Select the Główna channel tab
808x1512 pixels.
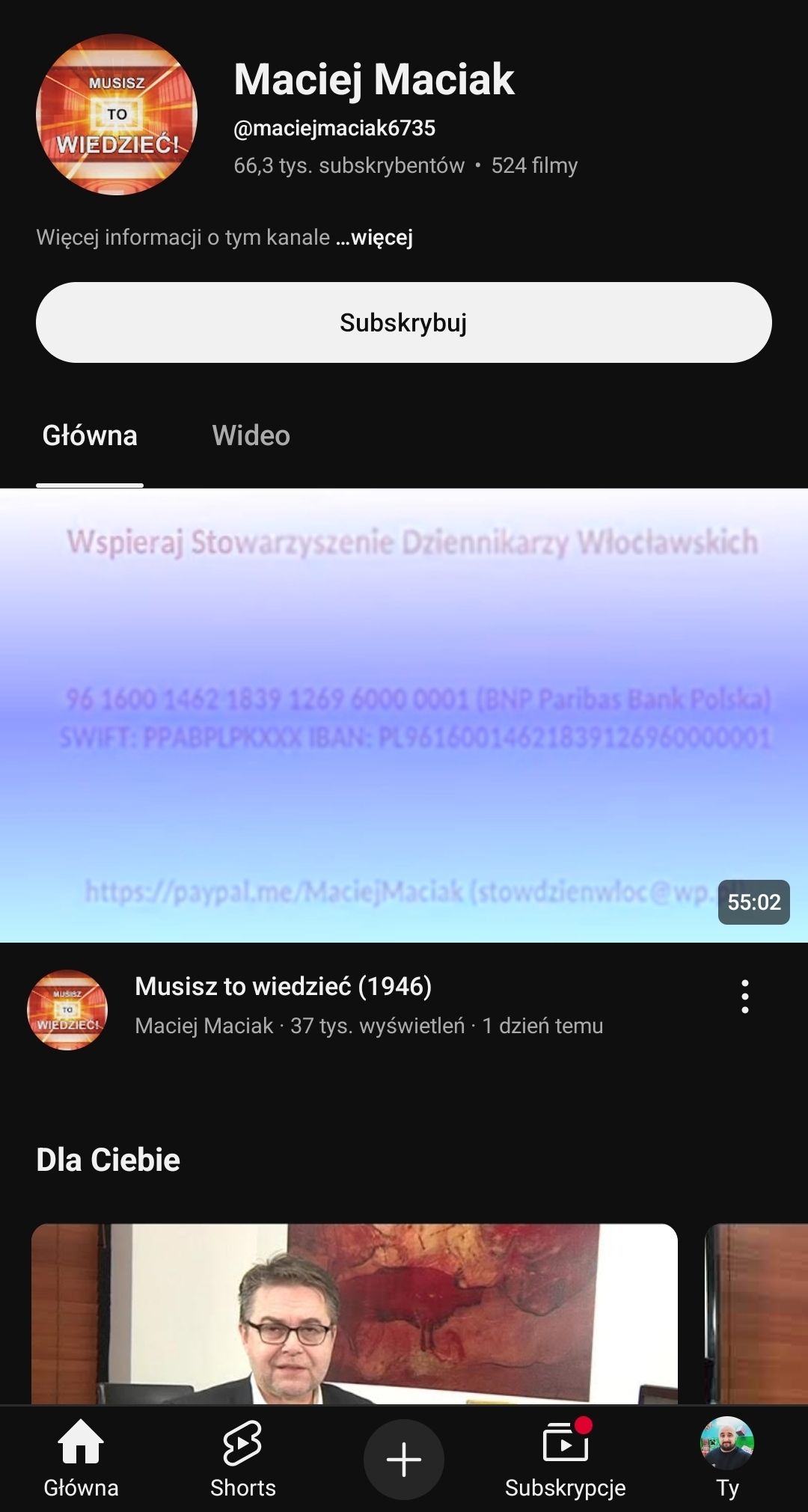90,435
